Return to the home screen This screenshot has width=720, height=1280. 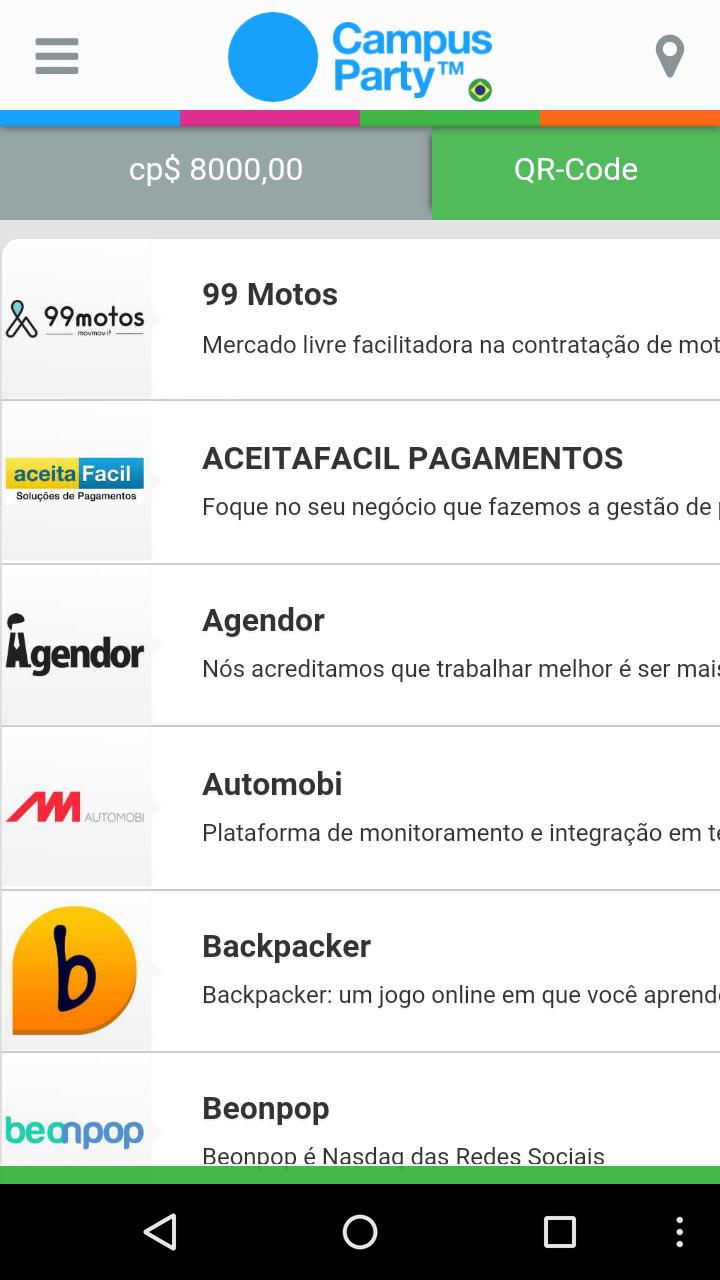tap(360, 1232)
